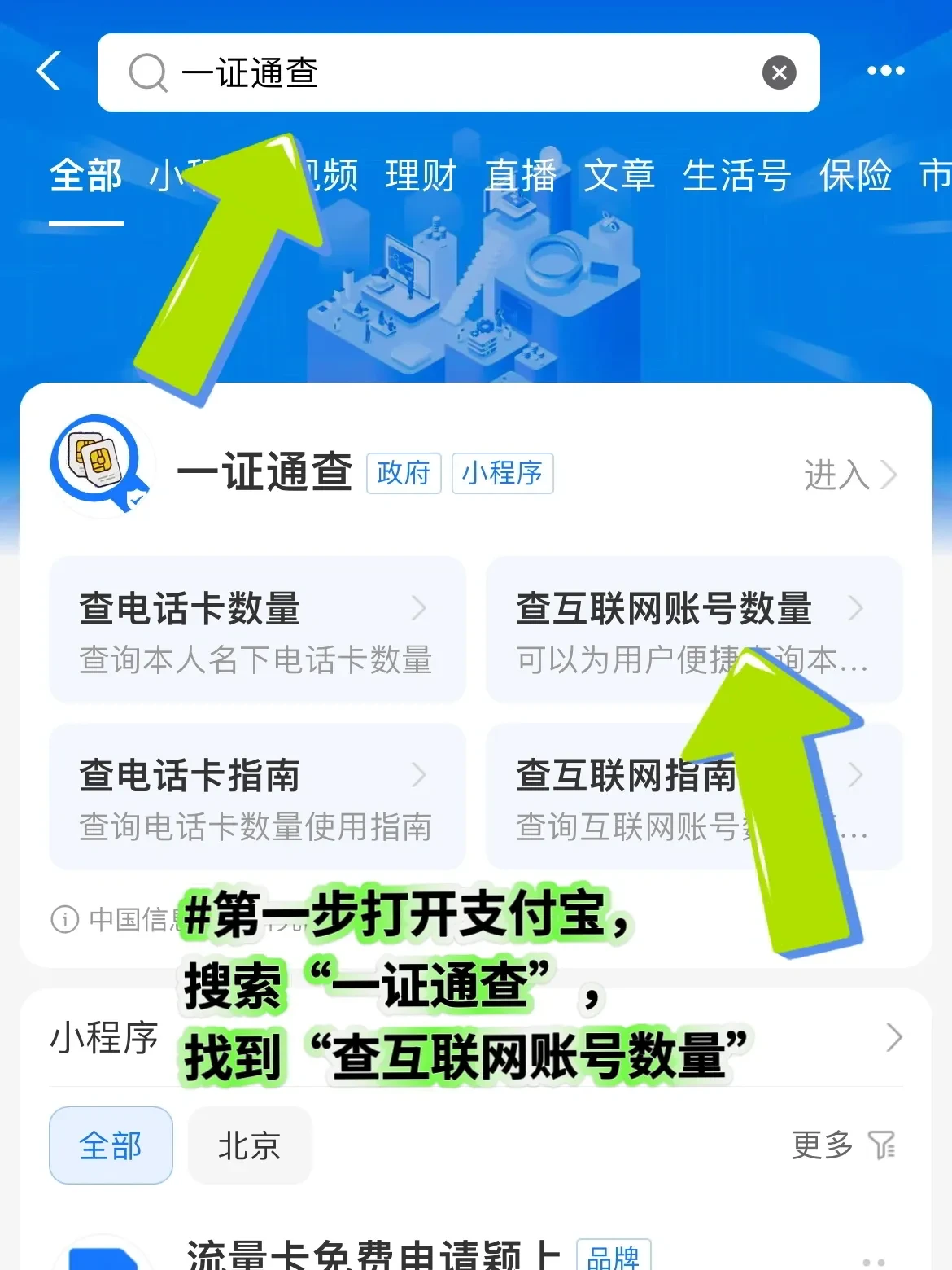Click the filter funnel icon beside 更多

884,1145
